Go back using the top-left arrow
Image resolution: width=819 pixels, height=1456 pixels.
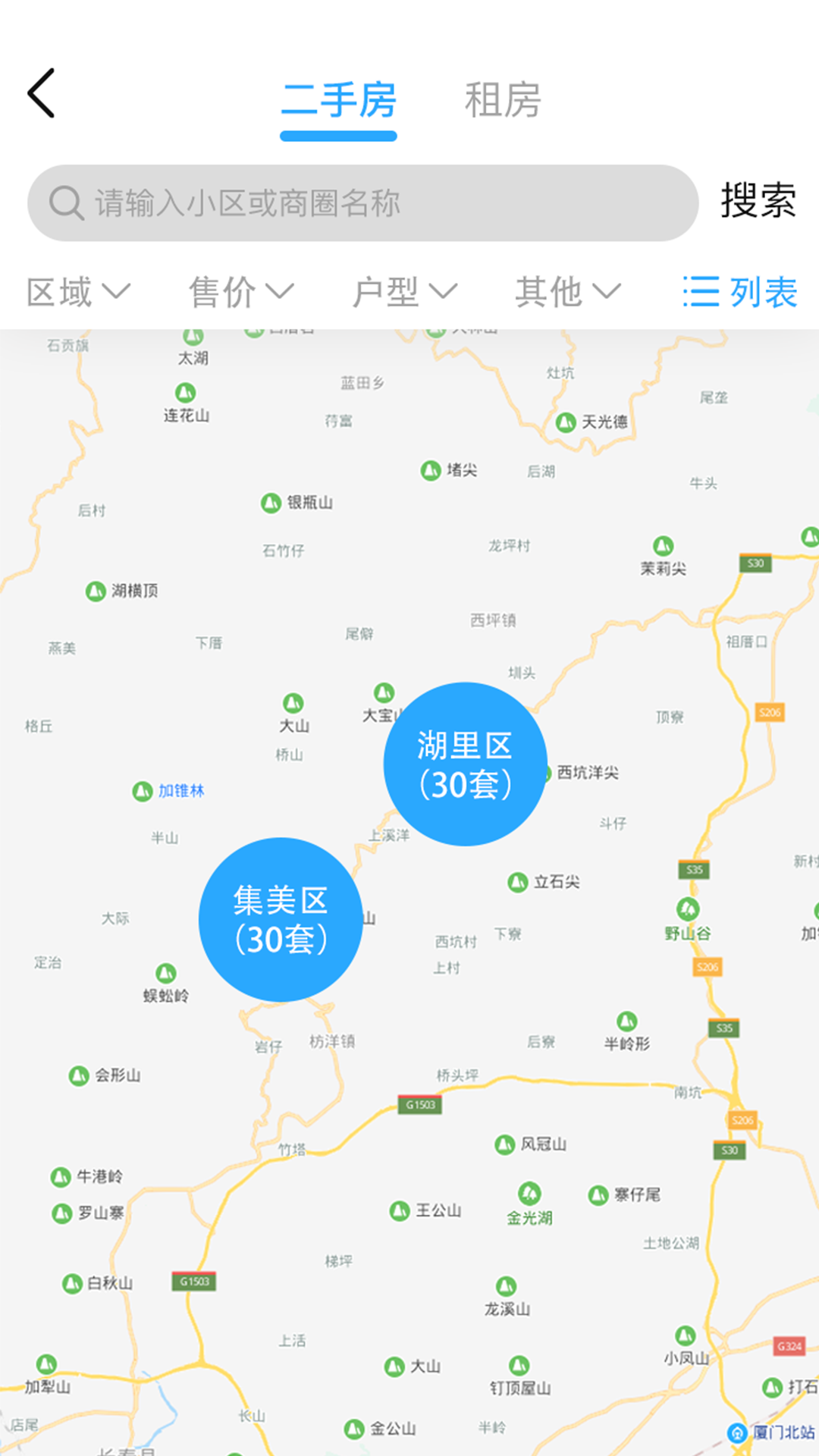42,93
